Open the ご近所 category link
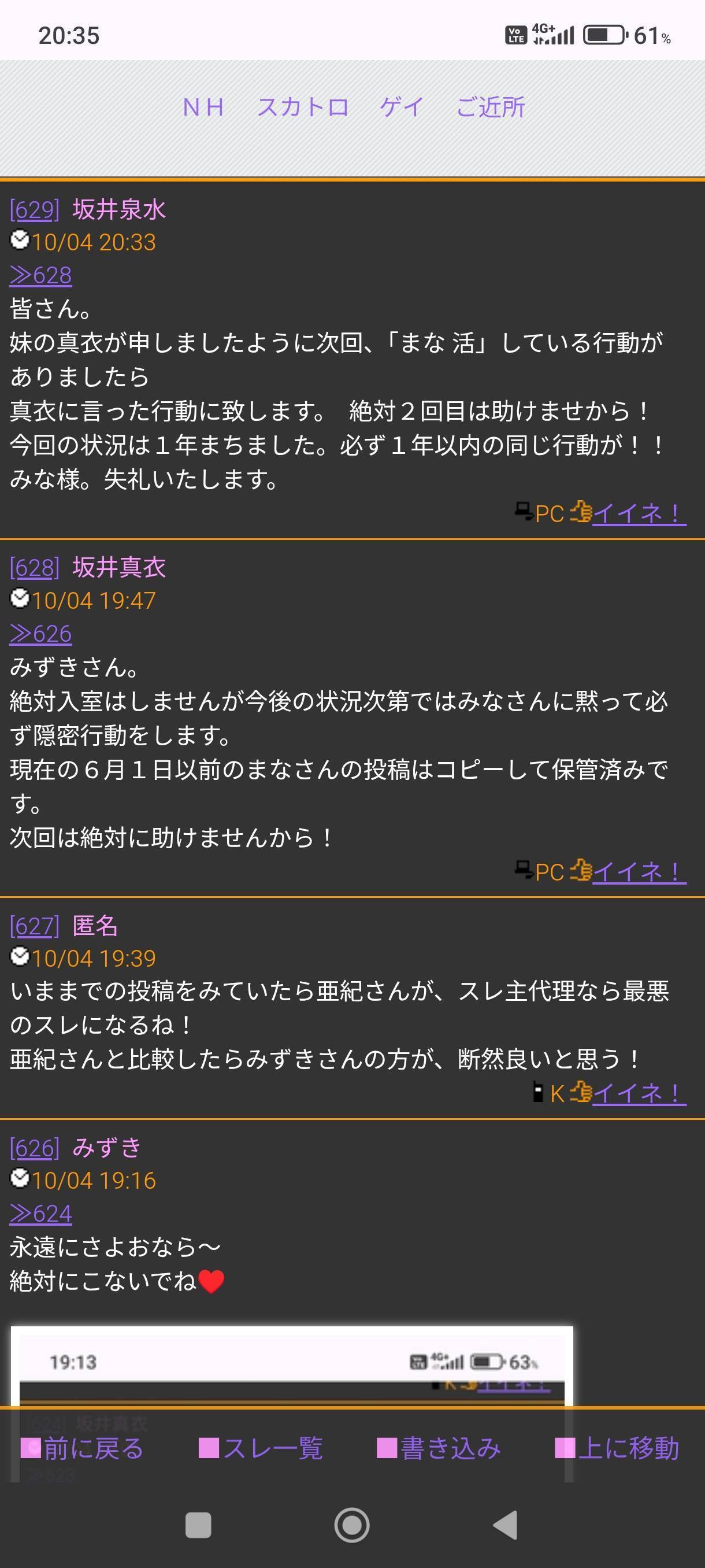This screenshot has width=705, height=1568. click(490, 107)
